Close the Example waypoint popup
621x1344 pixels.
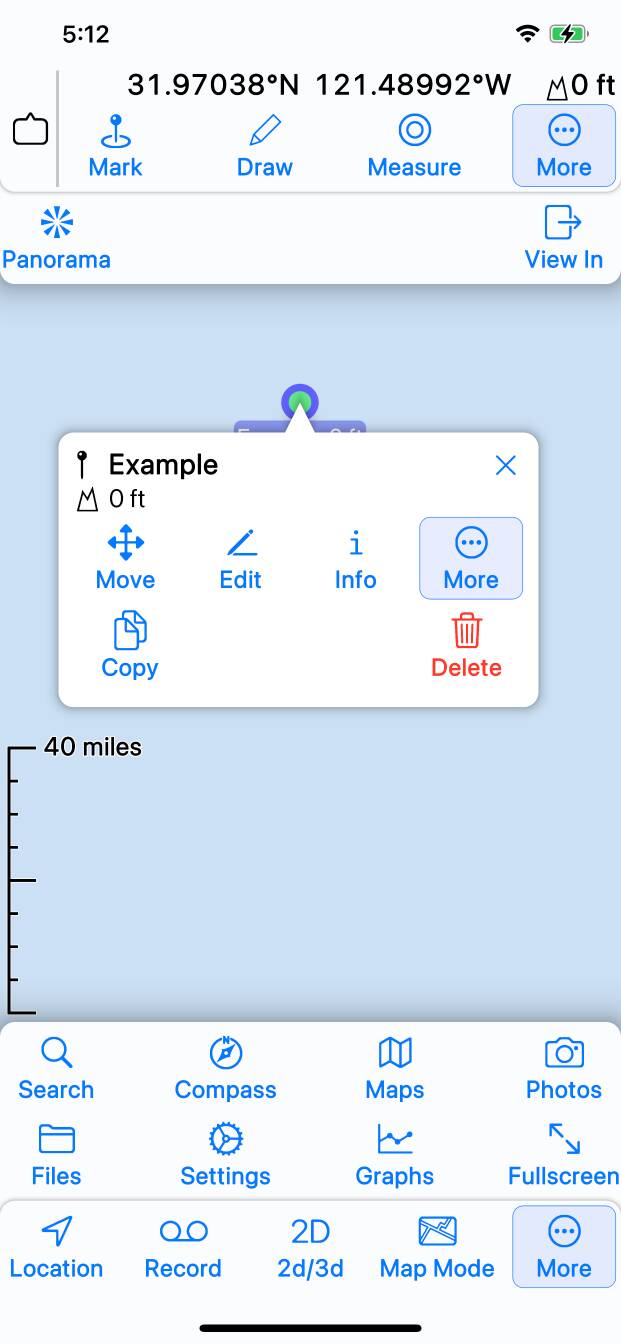(x=506, y=465)
